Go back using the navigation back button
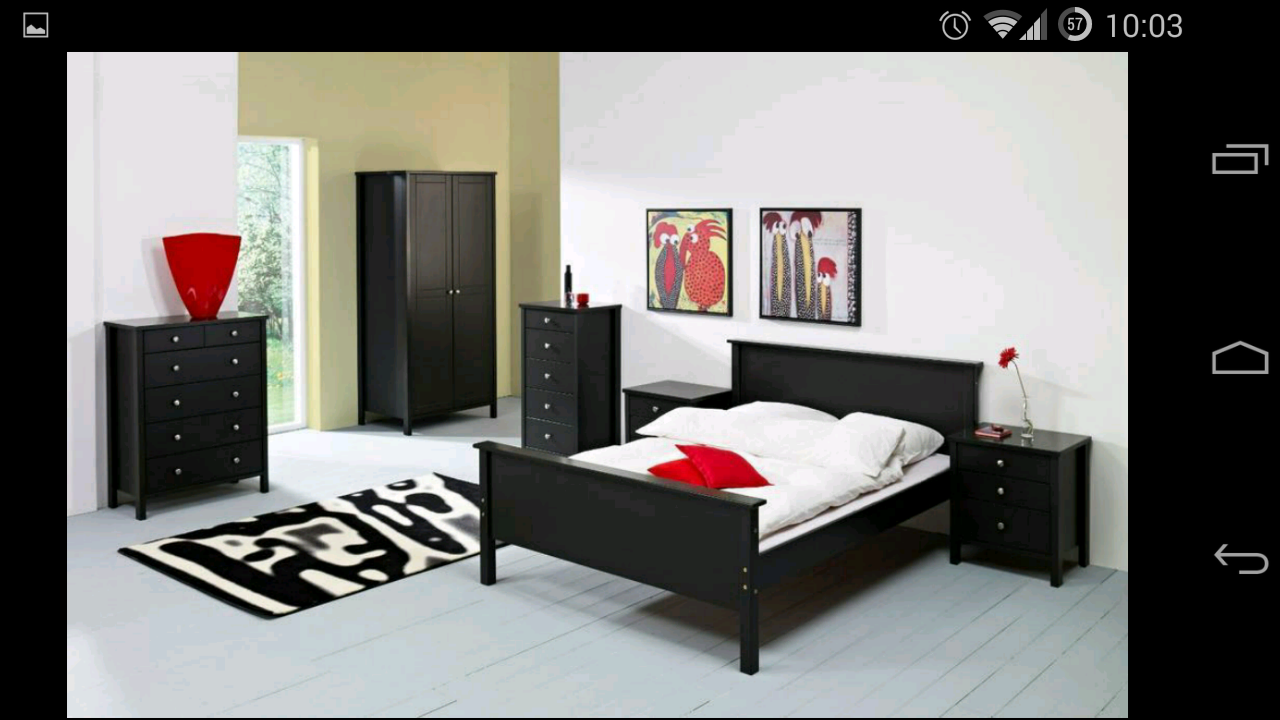Image resolution: width=1280 pixels, height=720 pixels. coord(1240,559)
